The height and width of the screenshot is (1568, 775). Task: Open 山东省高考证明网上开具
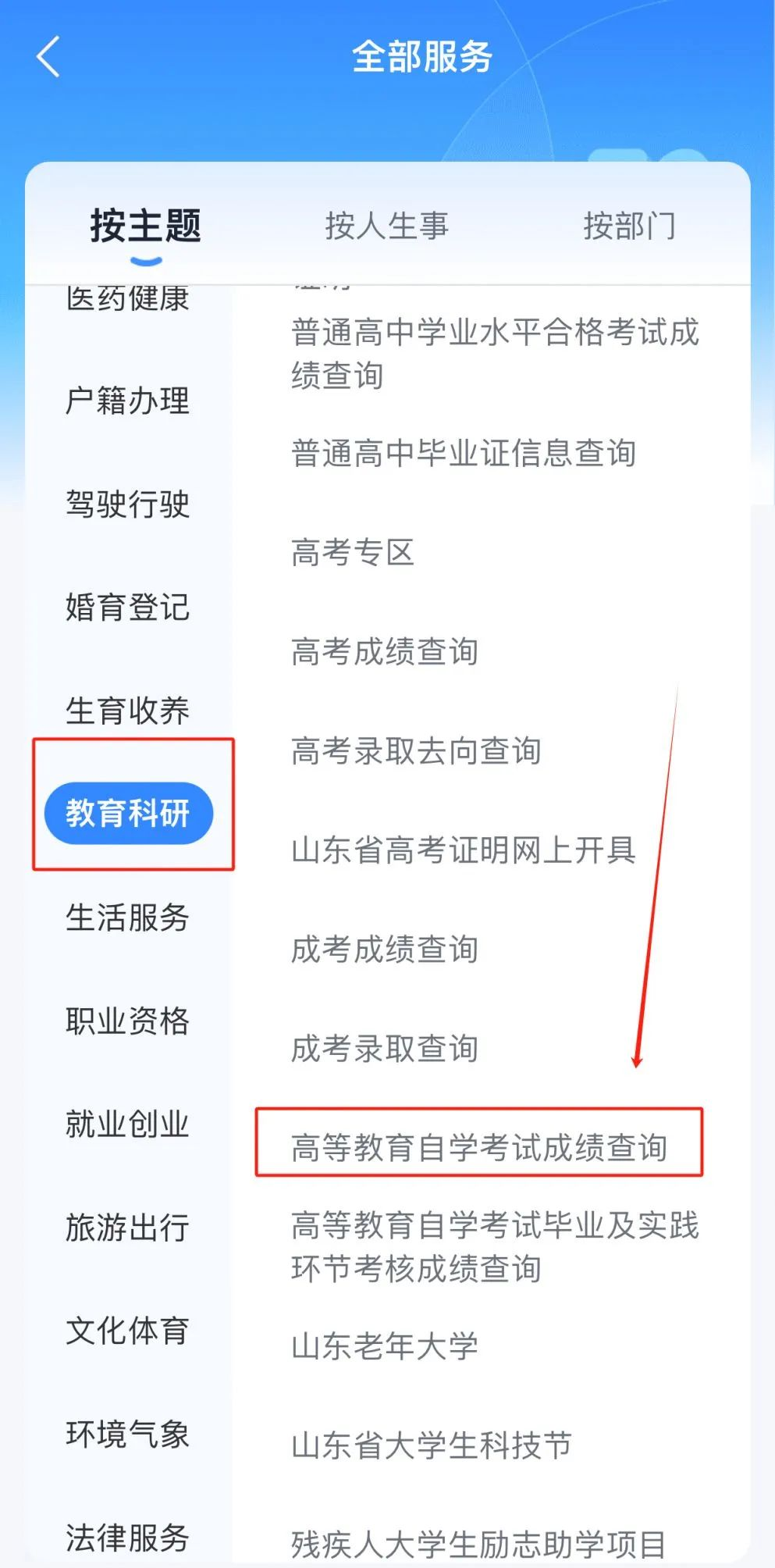(x=463, y=850)
